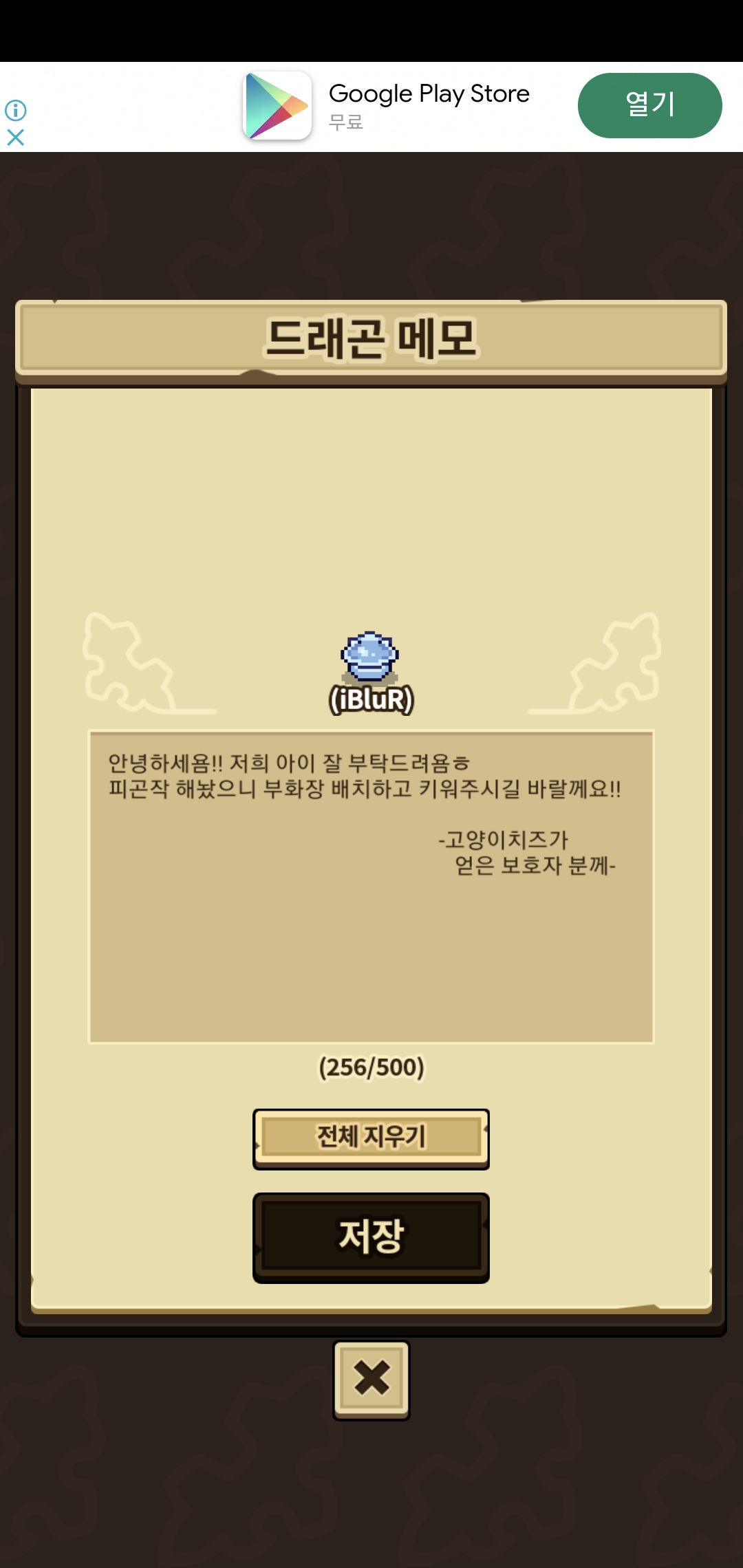The width and height of the screenshot is (743, 1568).
Task: Edit the dragon memo text field
Action: click(x=371, y=887)
